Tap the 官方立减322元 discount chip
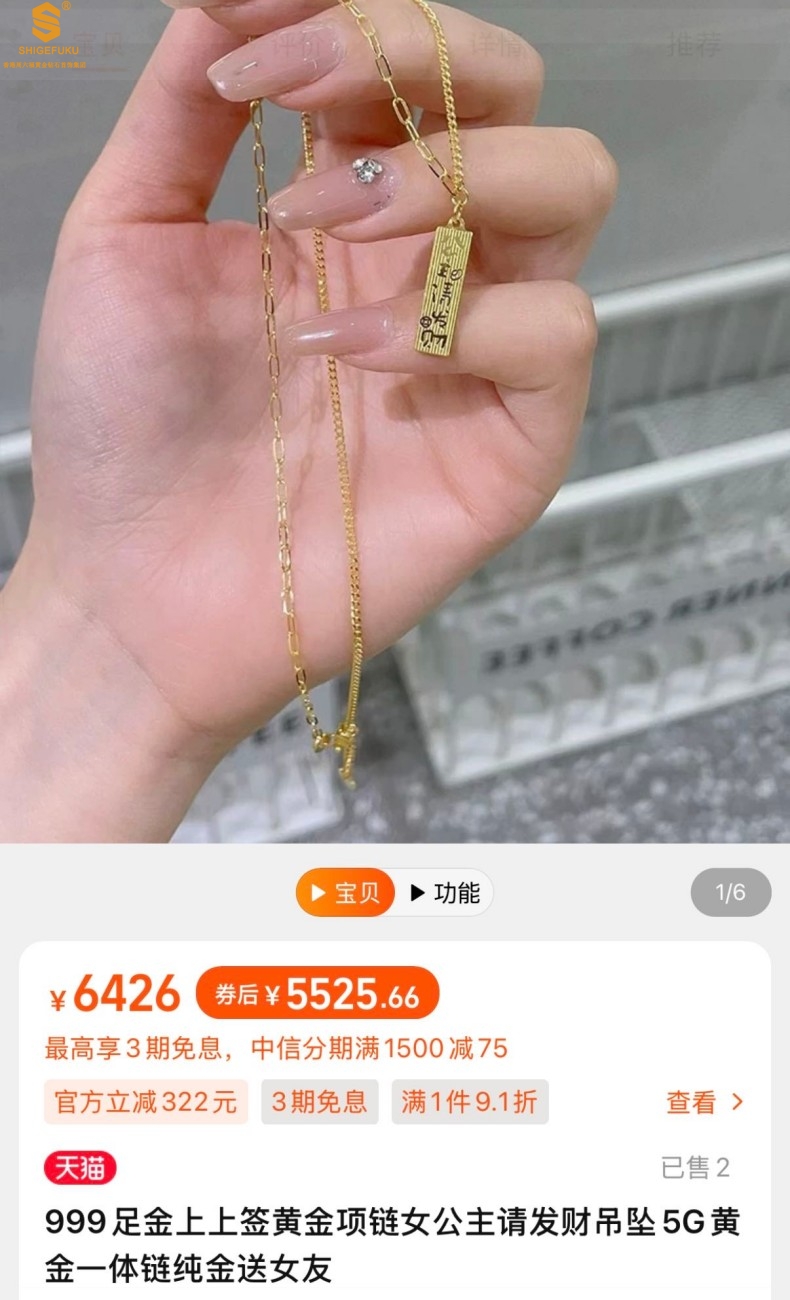 (146, 1102)
